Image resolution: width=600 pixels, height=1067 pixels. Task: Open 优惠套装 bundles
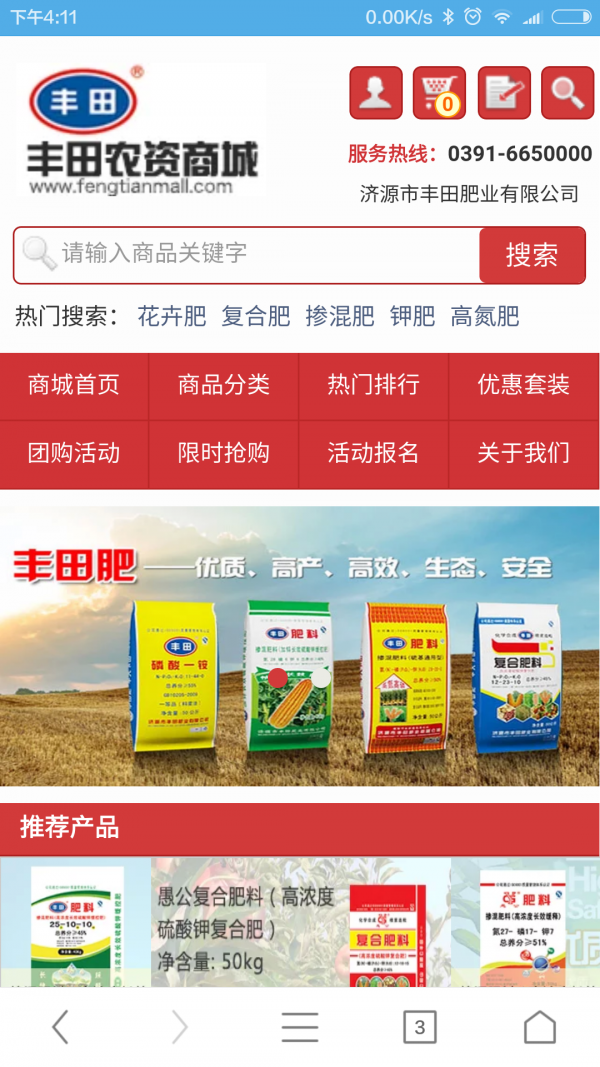click(x=524, y=385)
